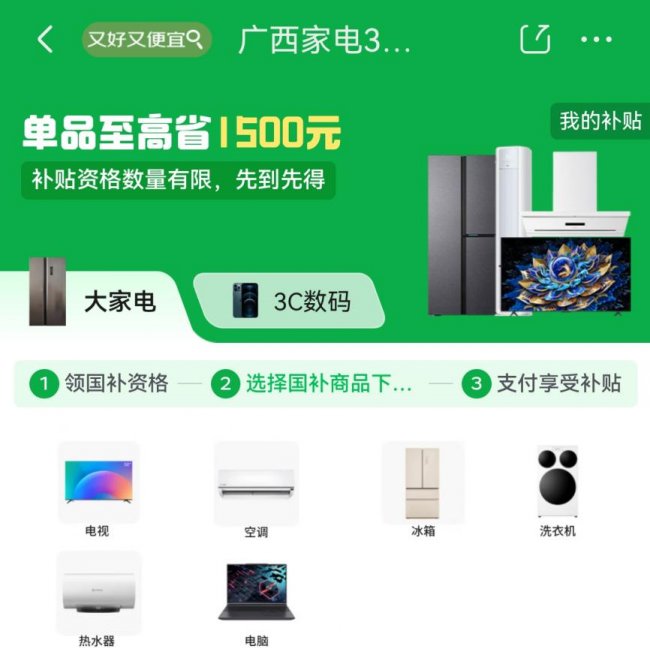Image resolution: width=650 pixels, height=664 pixels.
Task: Open the 热水器 category
Action: (x=97, y=598)
